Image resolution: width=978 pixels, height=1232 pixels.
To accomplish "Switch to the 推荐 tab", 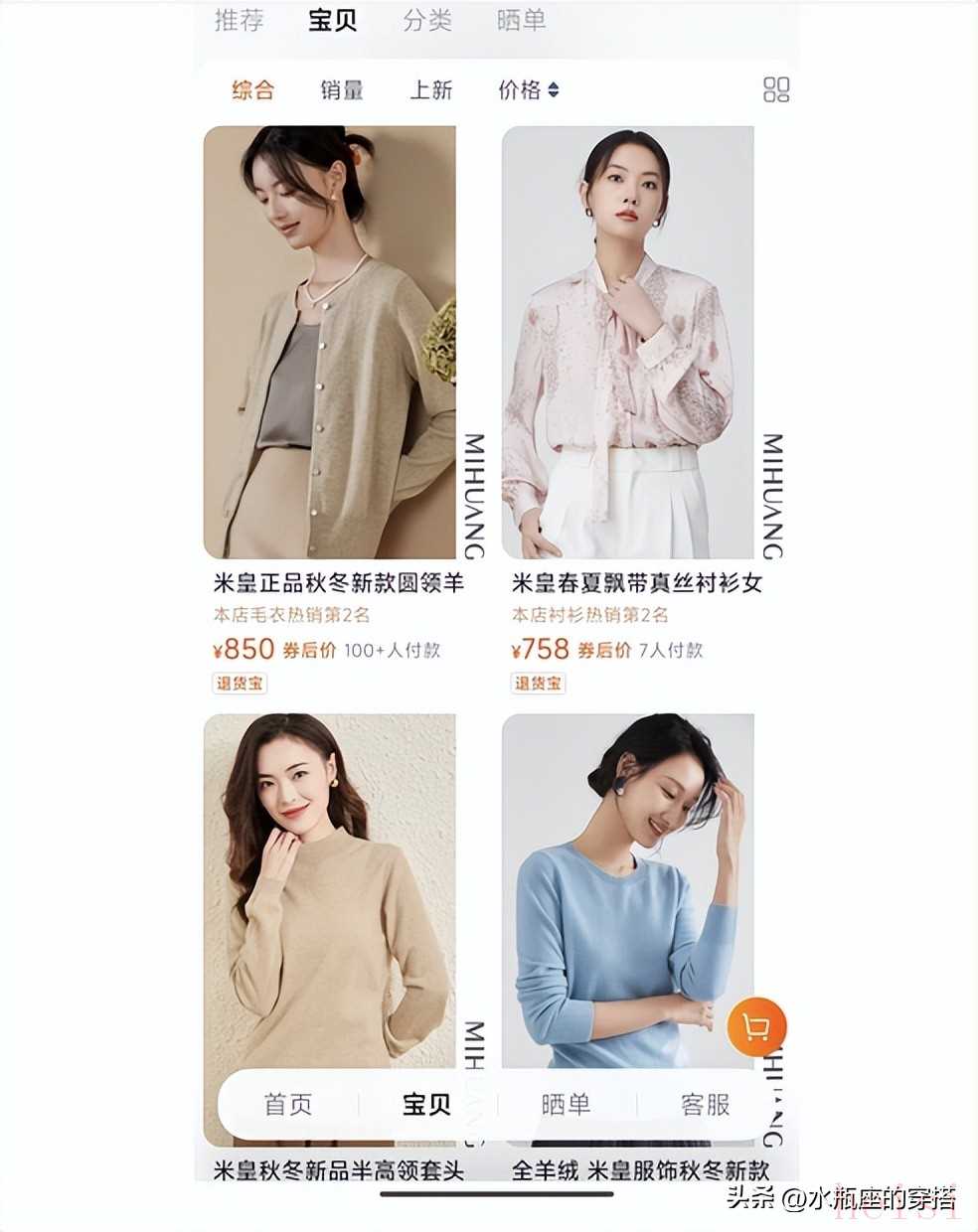I will [239, 20].
